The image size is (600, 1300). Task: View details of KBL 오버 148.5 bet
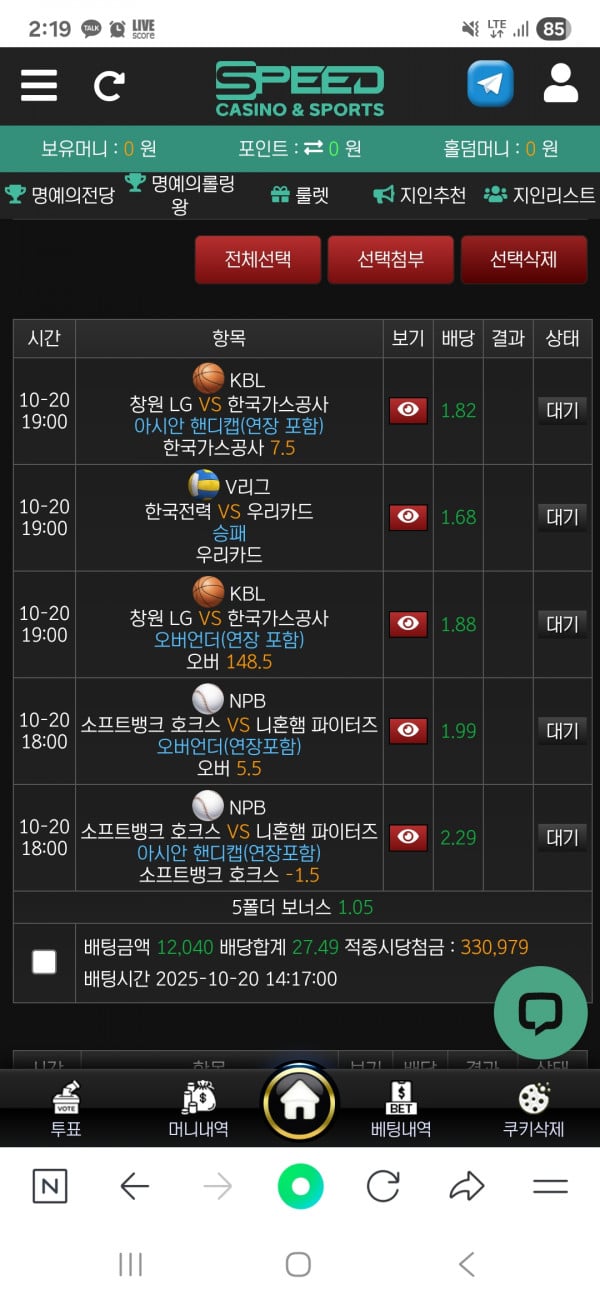[x=408, y=624]
